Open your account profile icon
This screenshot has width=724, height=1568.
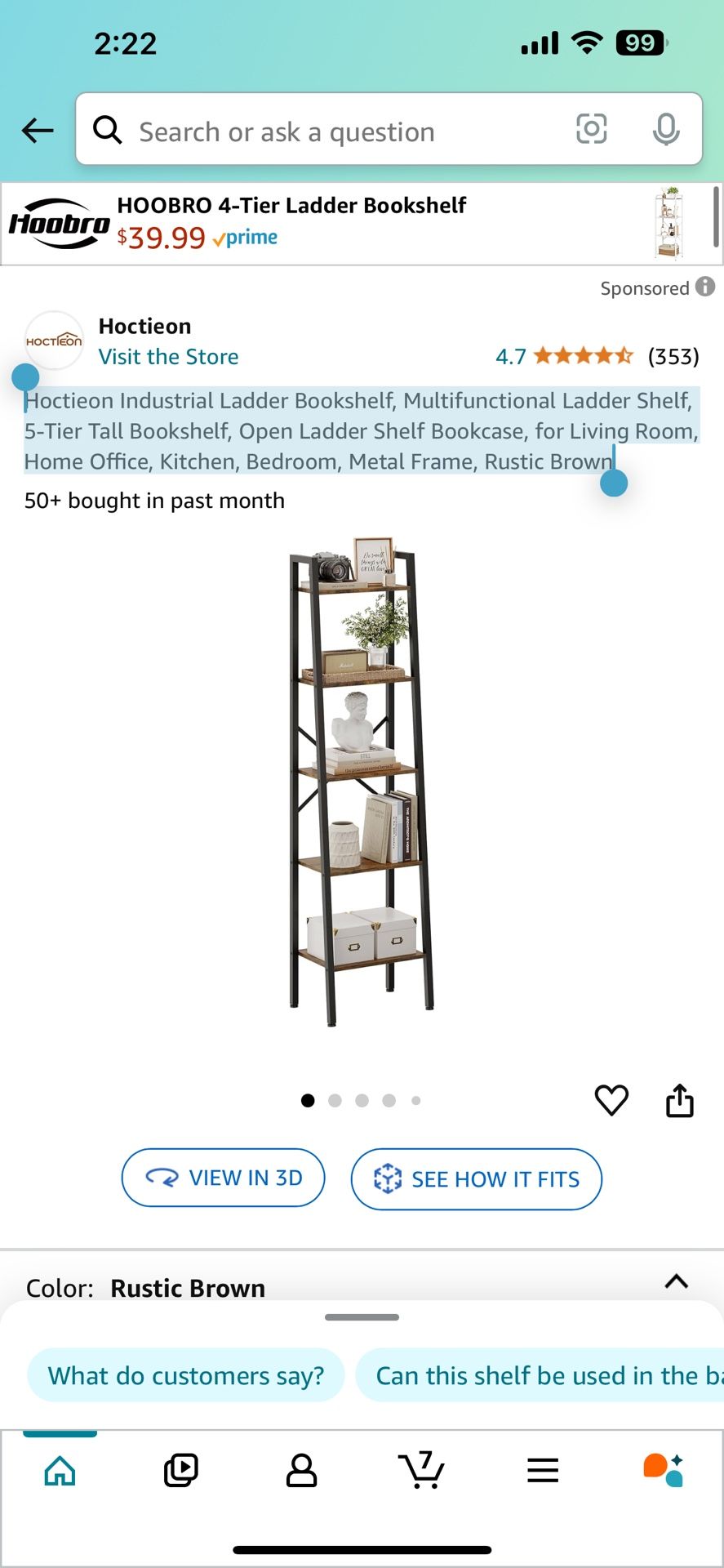[x=301, y=1468]
